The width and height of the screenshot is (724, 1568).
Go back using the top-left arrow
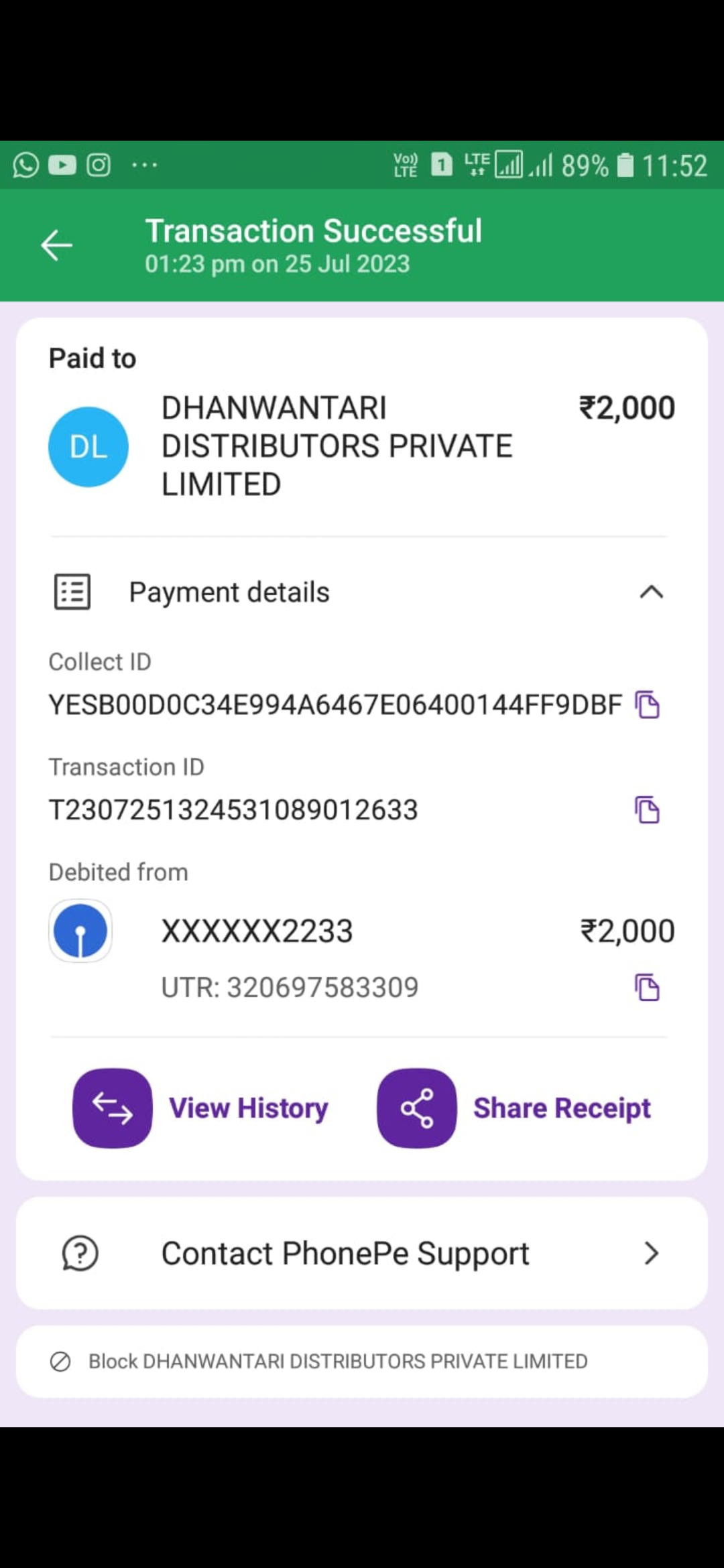pyautogui.click(x=56, y=245)
